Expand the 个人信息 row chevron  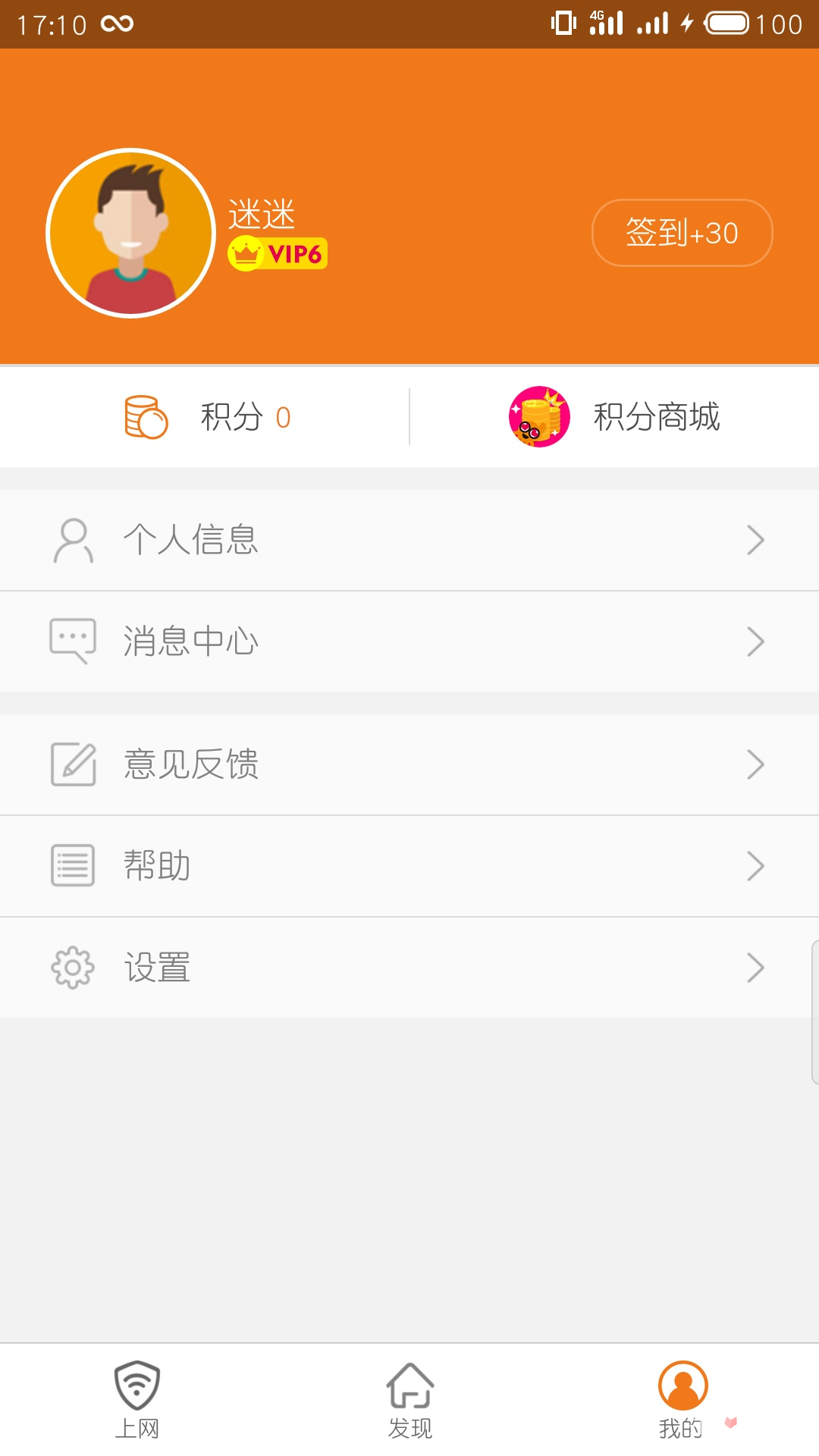755,540
